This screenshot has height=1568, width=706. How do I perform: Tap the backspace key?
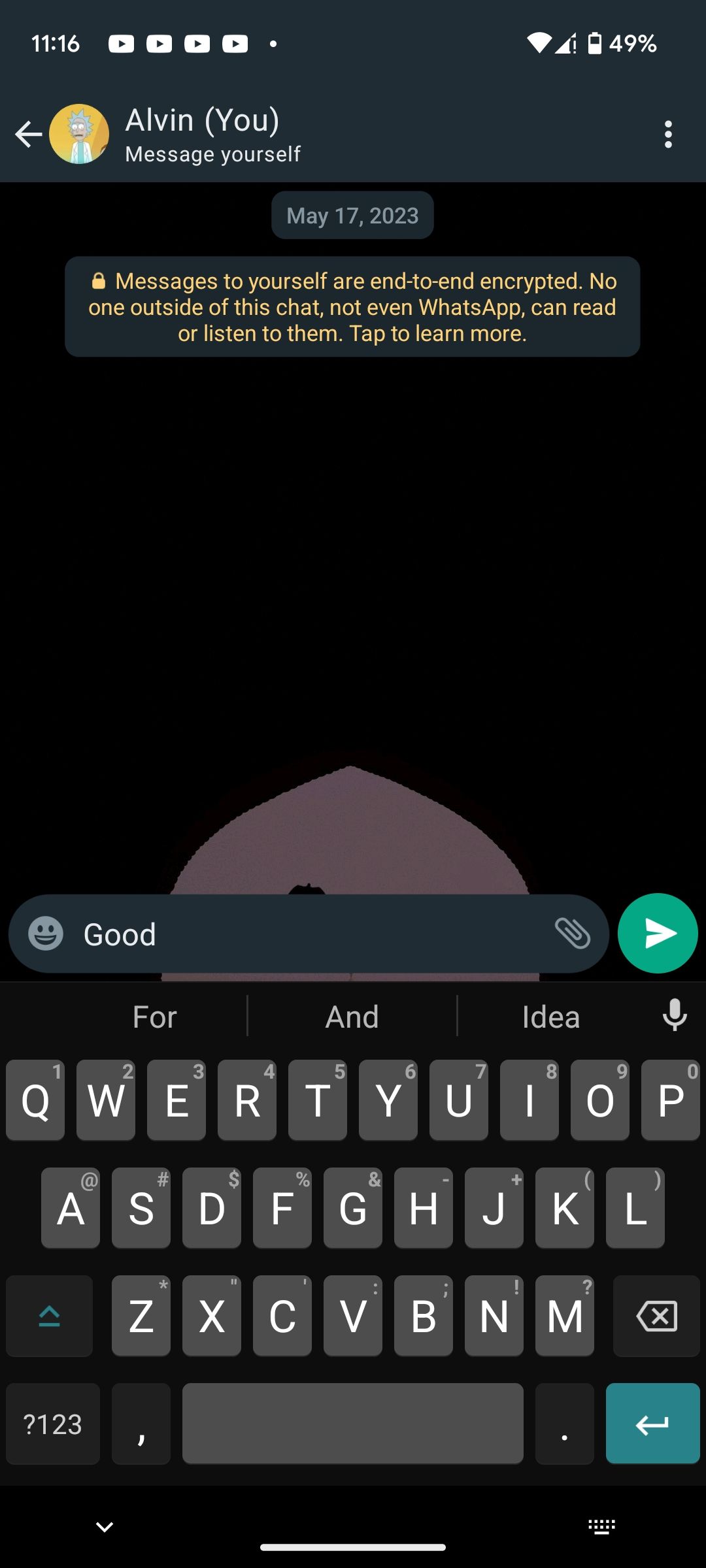pyautogui.click(x=656, y=1316)
